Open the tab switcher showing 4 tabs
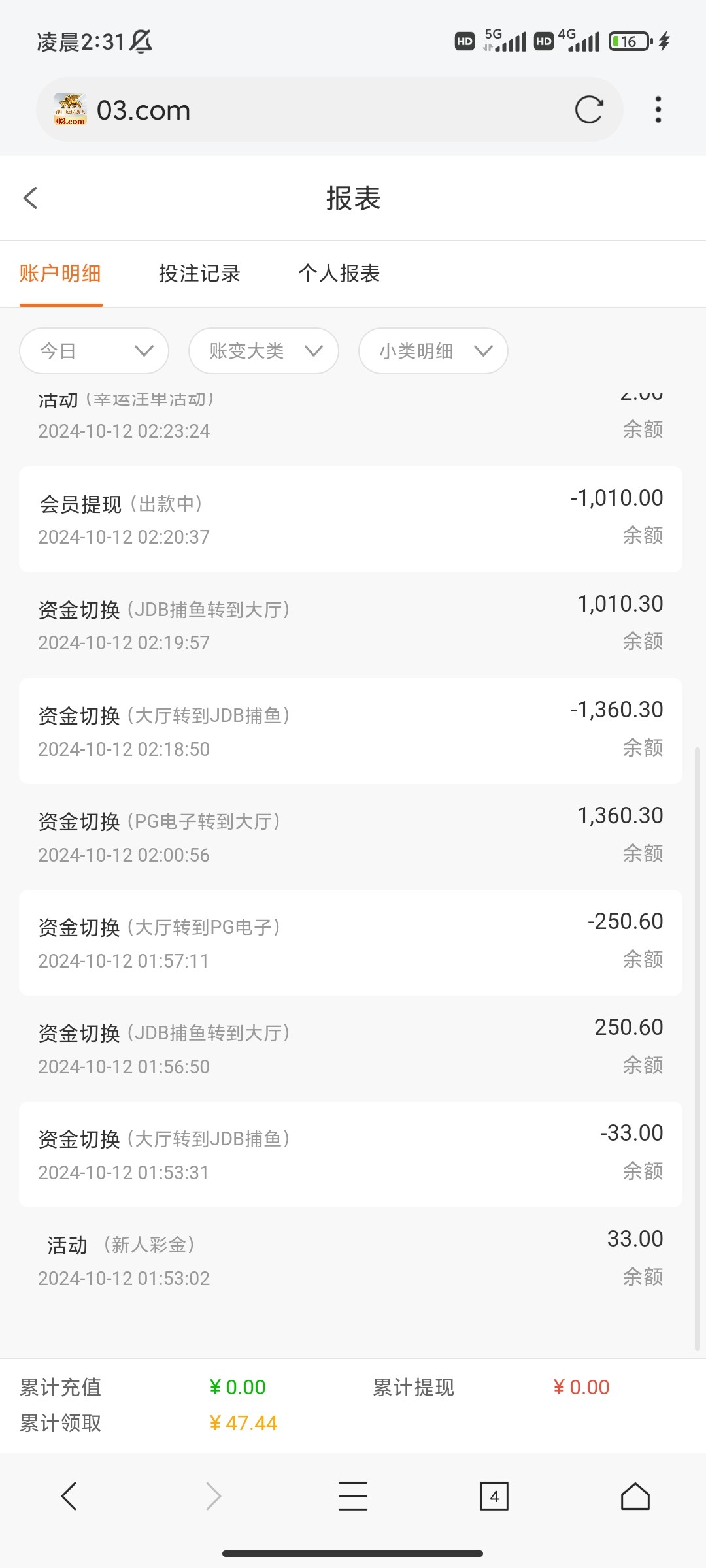The height and width of the screenshot is (1568, 706). 494,1496
